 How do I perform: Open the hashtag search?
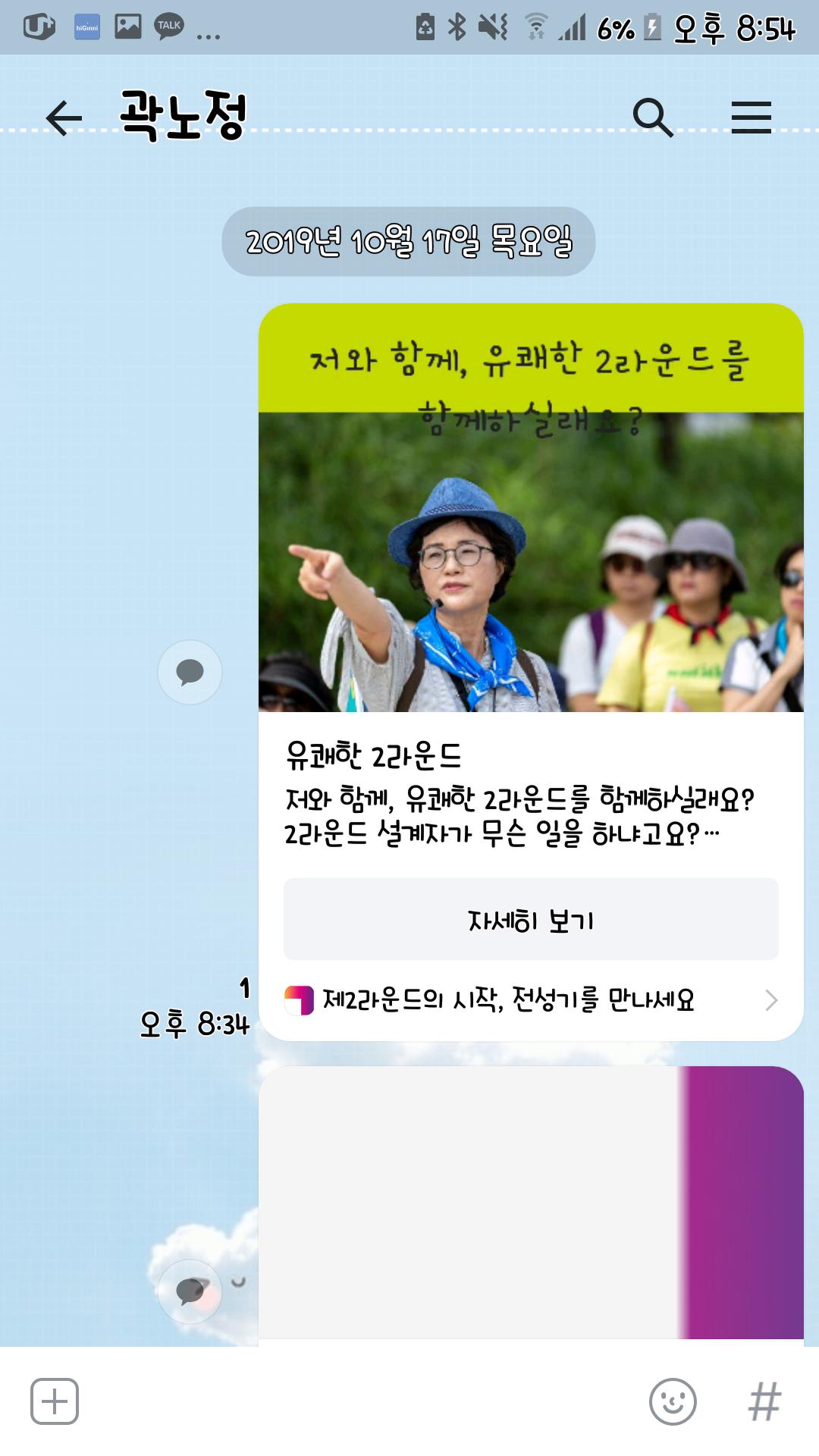pos(764,1401)
